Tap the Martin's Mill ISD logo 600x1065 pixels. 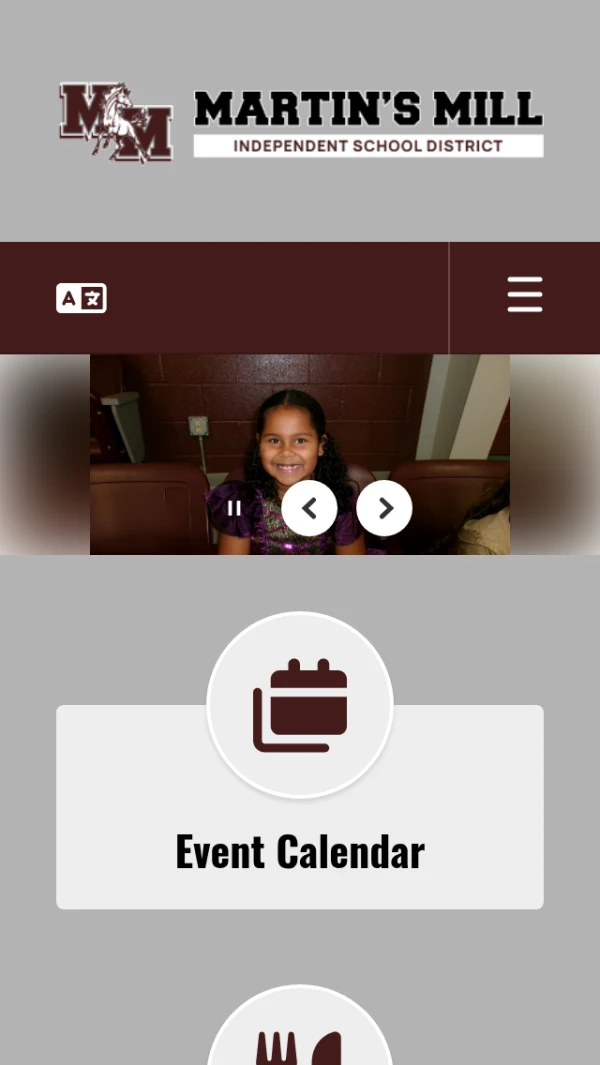[x=300, y=122]
